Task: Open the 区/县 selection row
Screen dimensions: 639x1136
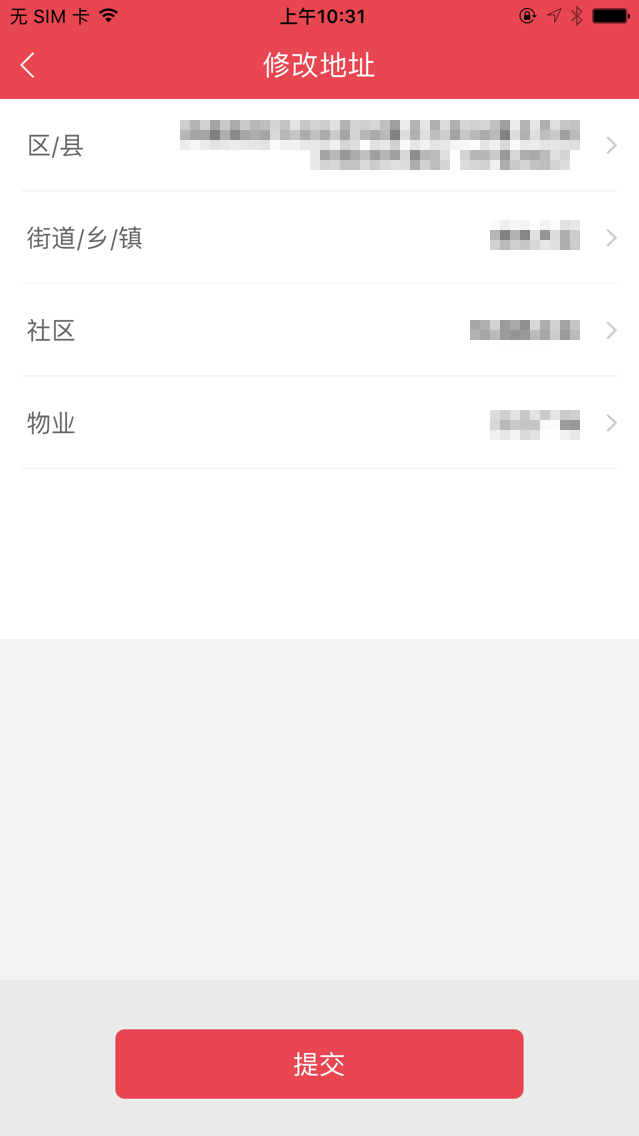Action: point(319,146)
